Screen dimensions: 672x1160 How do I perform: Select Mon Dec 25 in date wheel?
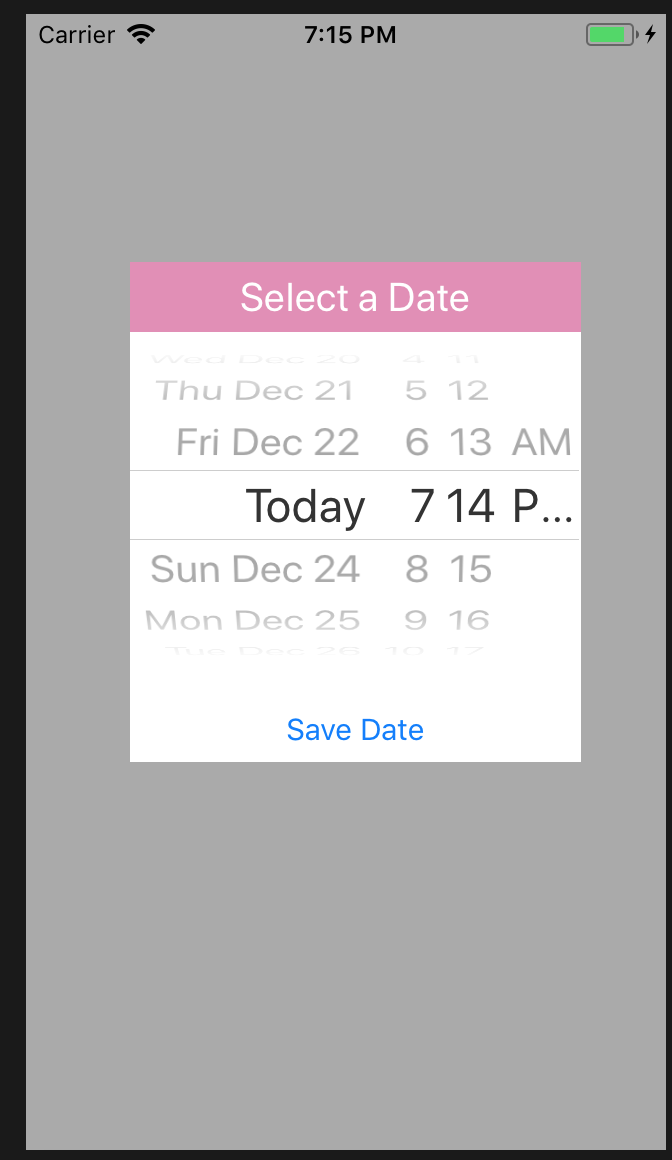pos(252,620)
